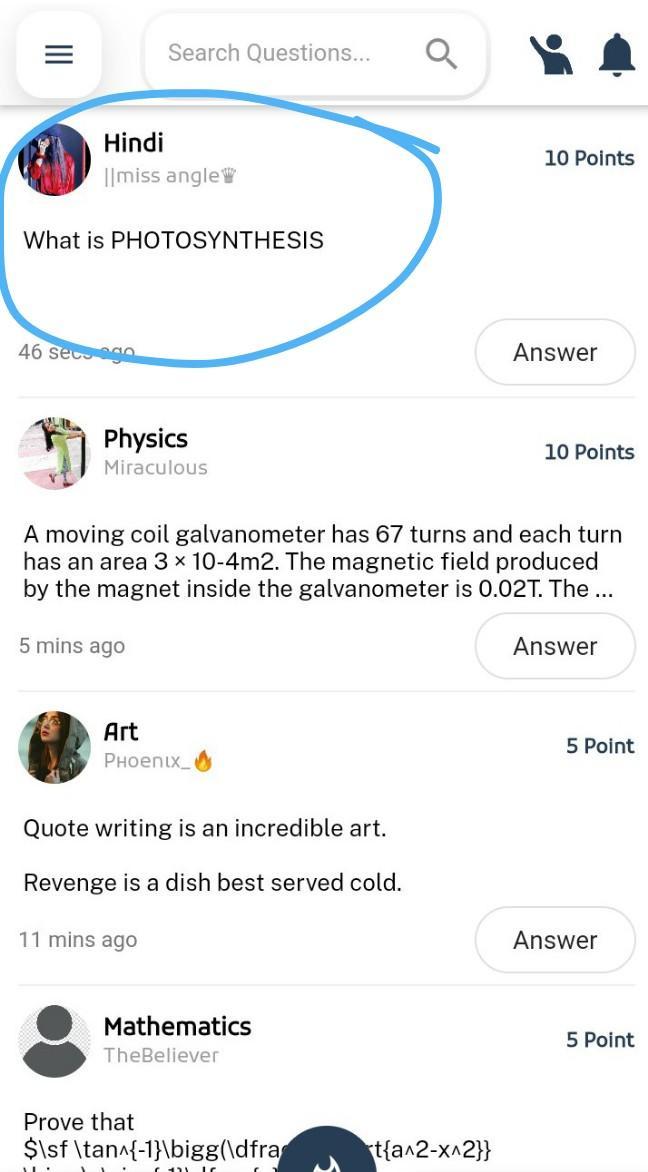View miss angle's profile picture
This screenshot has width=648, height=1172.
coord(54,160)
